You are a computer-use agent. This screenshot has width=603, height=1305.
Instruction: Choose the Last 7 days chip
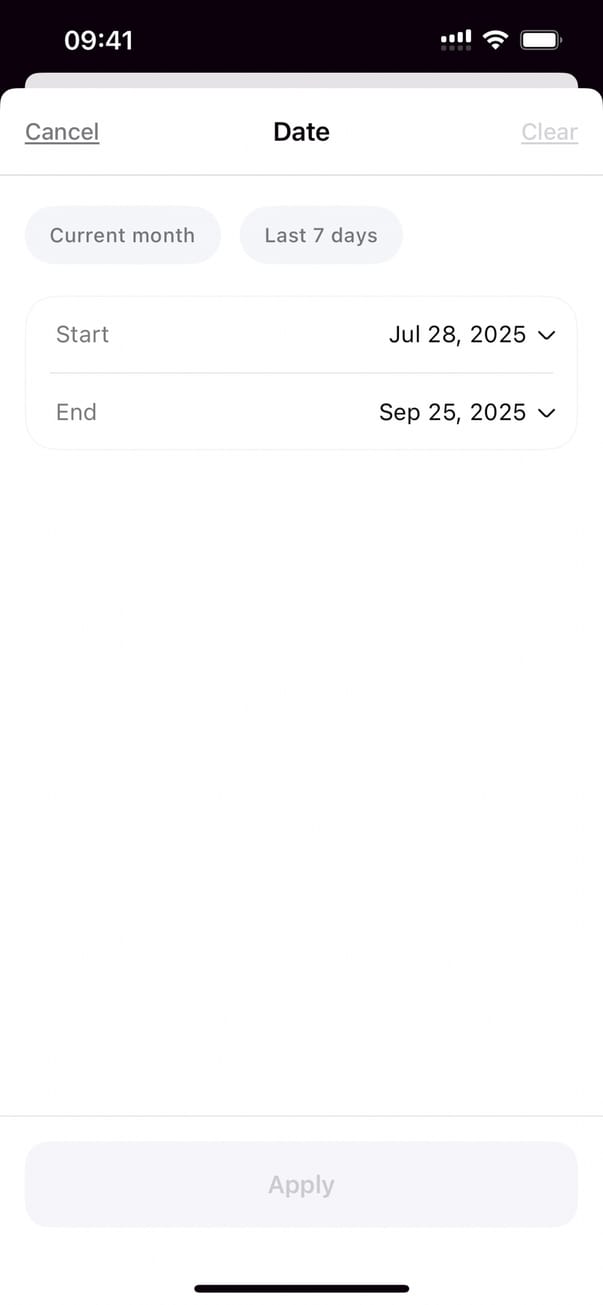(x=321, y=235)
